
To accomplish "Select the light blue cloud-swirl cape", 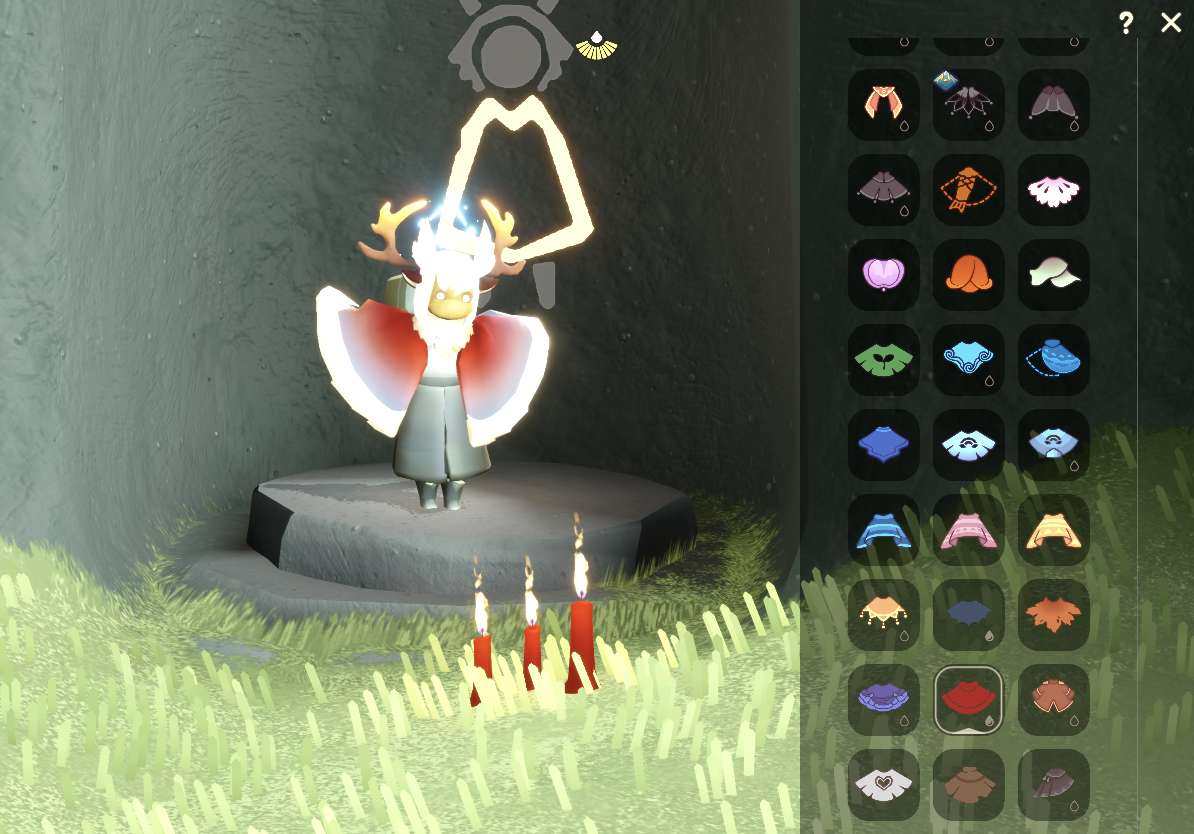I will [x=968, y=359].
